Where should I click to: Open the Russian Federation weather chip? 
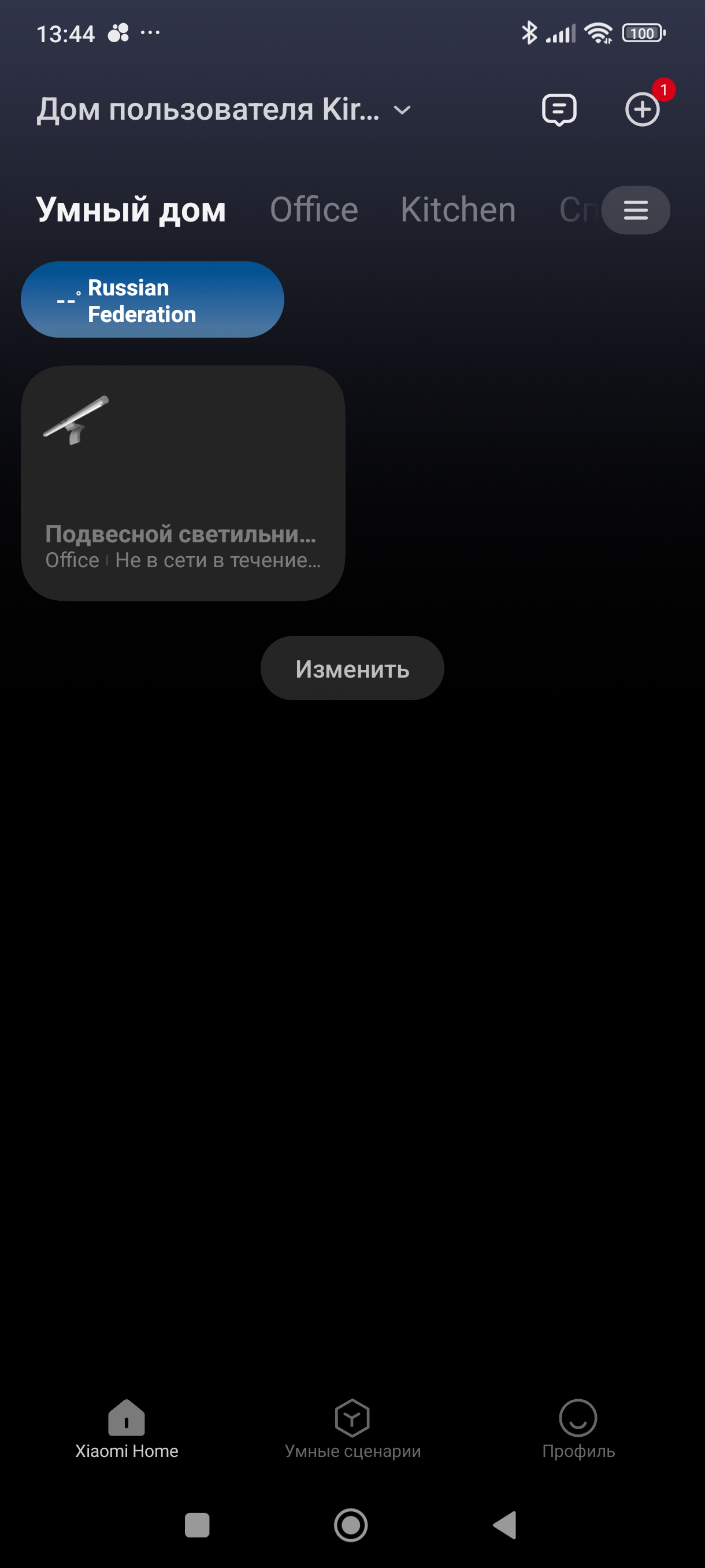152,300
